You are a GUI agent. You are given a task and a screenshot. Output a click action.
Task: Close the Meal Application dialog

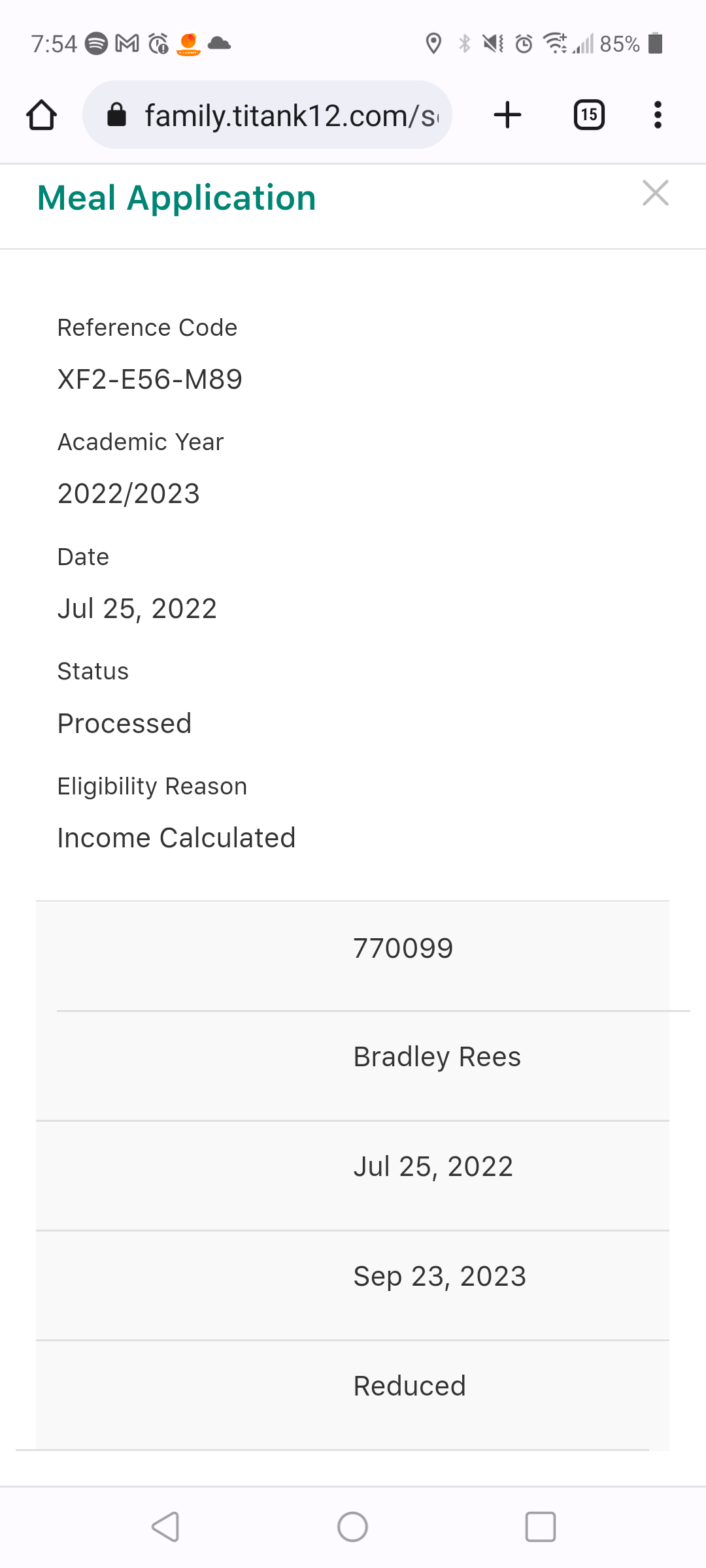(x=655, y=193)
